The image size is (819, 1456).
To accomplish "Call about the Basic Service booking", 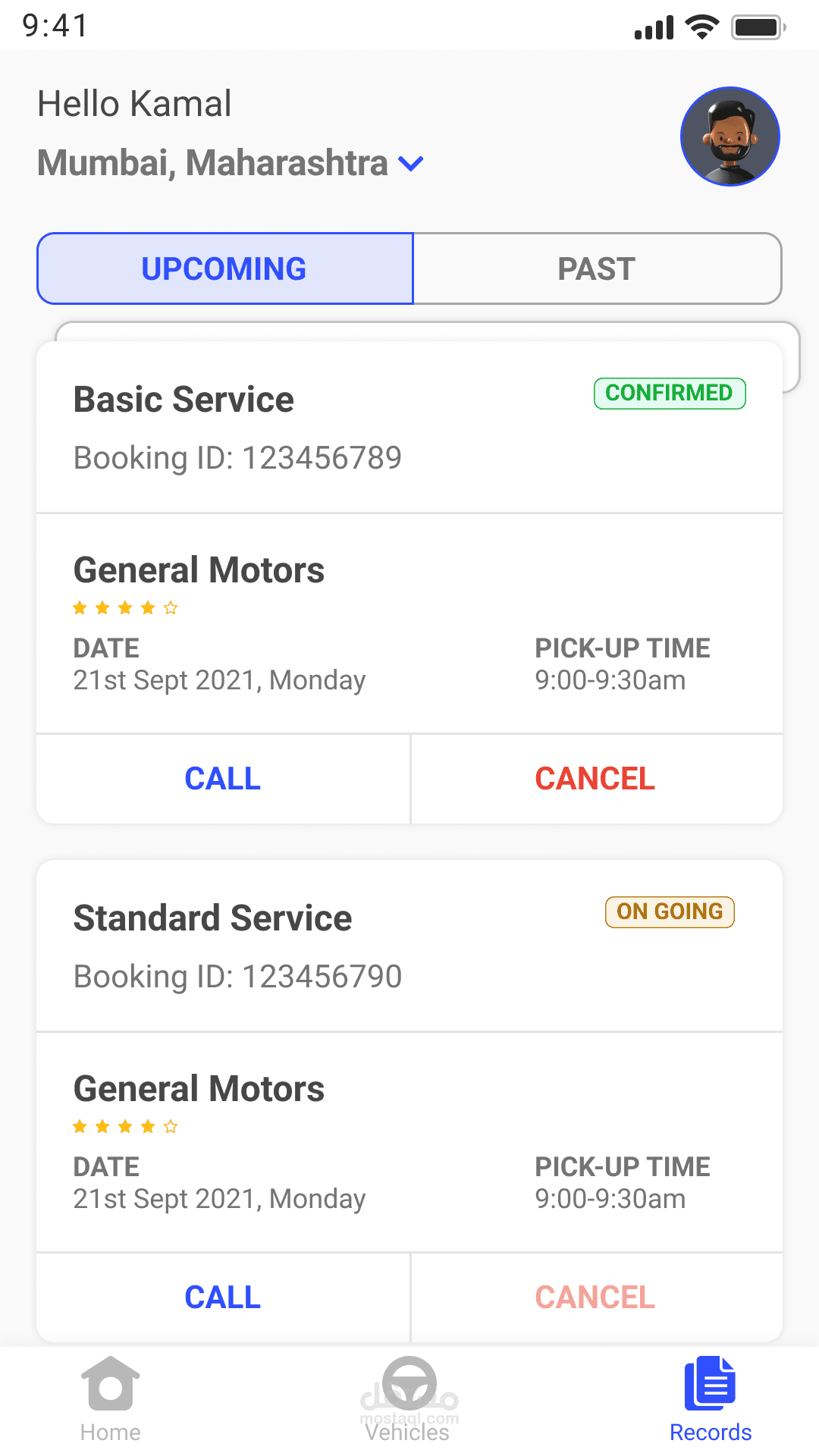I will pyautogui.click(x=223, y=779).
